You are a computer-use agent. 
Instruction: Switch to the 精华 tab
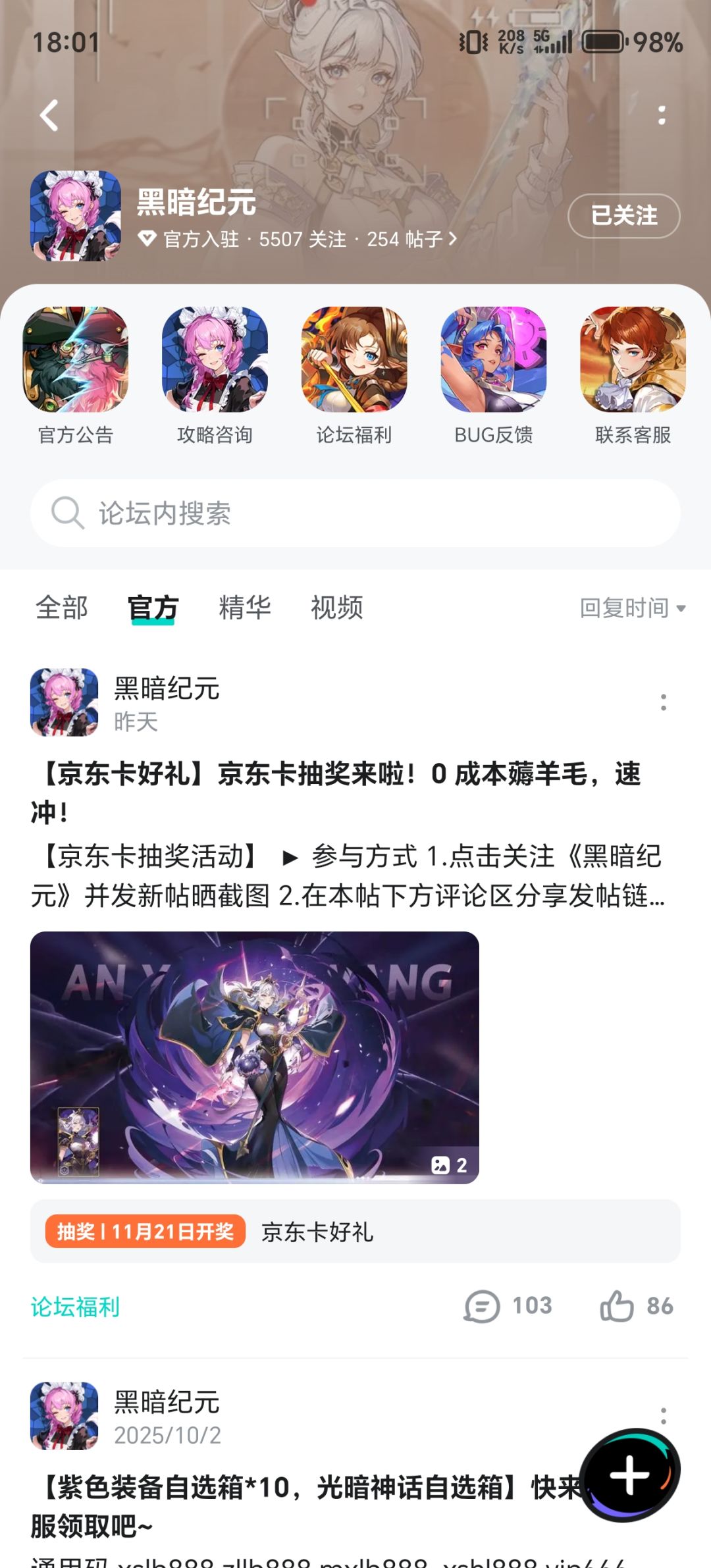pyautogui.click(x=245, y=608)
